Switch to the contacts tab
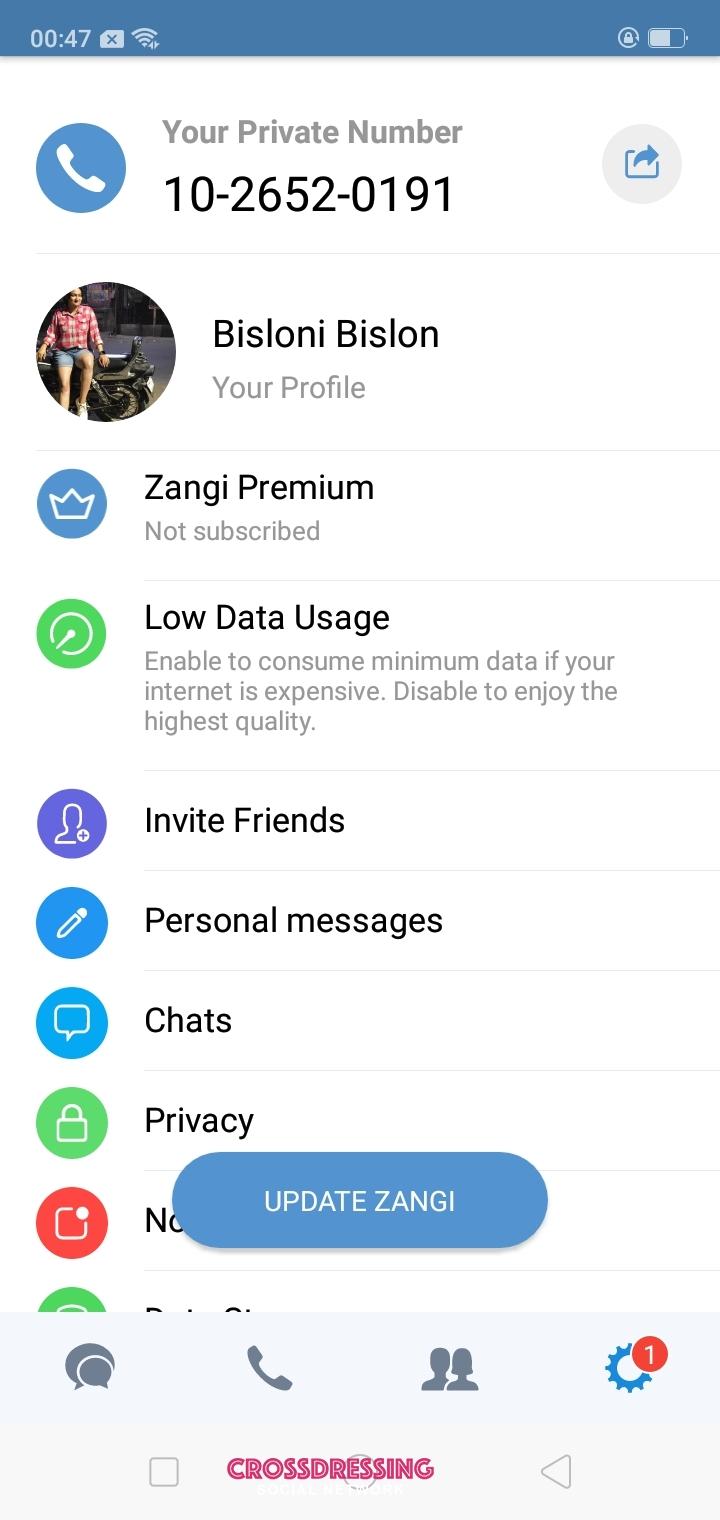This screenshot has width=720, height=1520. 449,1368
